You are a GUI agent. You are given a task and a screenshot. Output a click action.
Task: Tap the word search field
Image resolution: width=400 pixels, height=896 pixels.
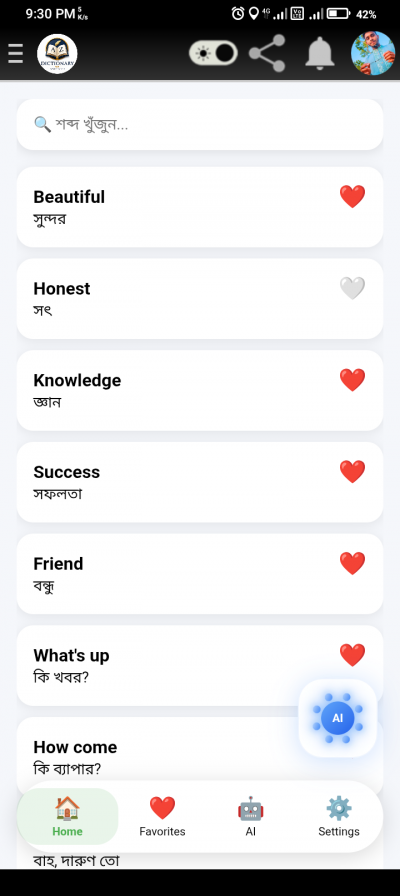coord(200,125)
